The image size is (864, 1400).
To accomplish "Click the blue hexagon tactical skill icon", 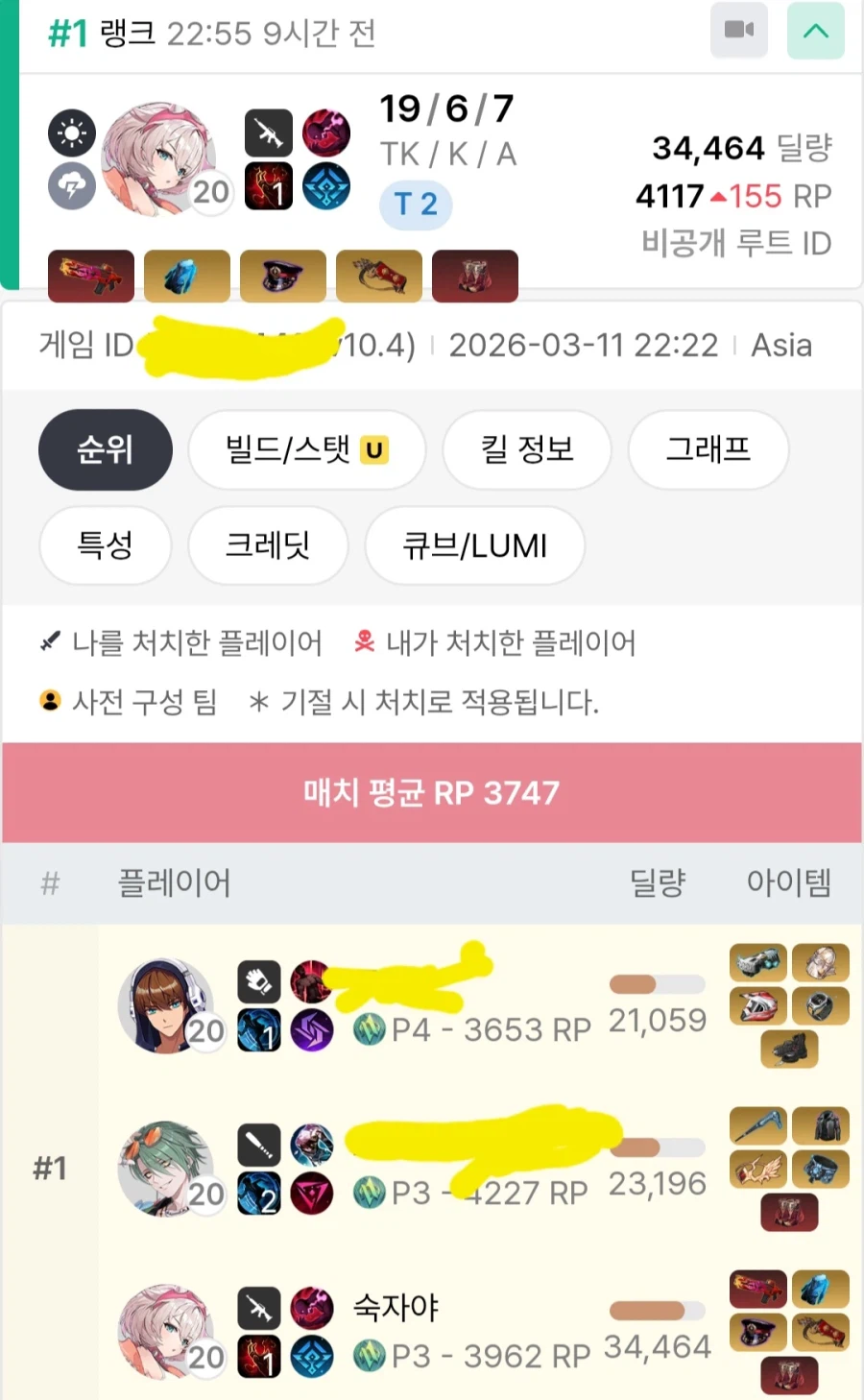I will coord(325,186).
